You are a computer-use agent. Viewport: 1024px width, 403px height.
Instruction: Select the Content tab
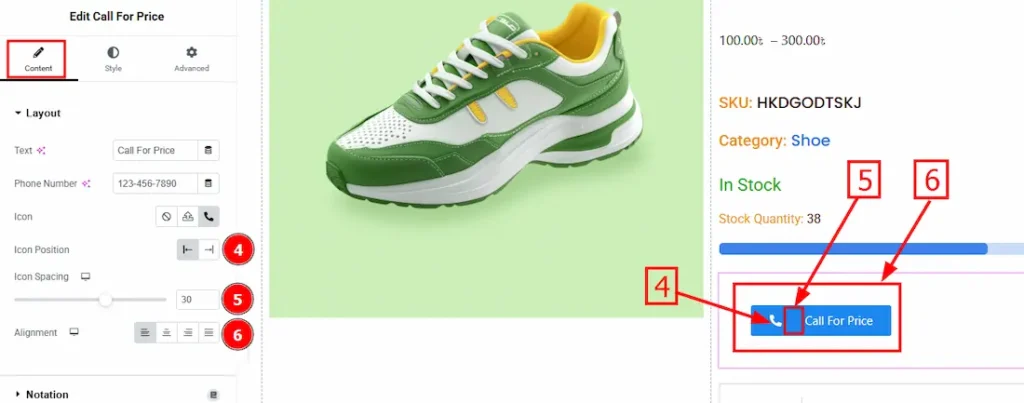[38, 58]
